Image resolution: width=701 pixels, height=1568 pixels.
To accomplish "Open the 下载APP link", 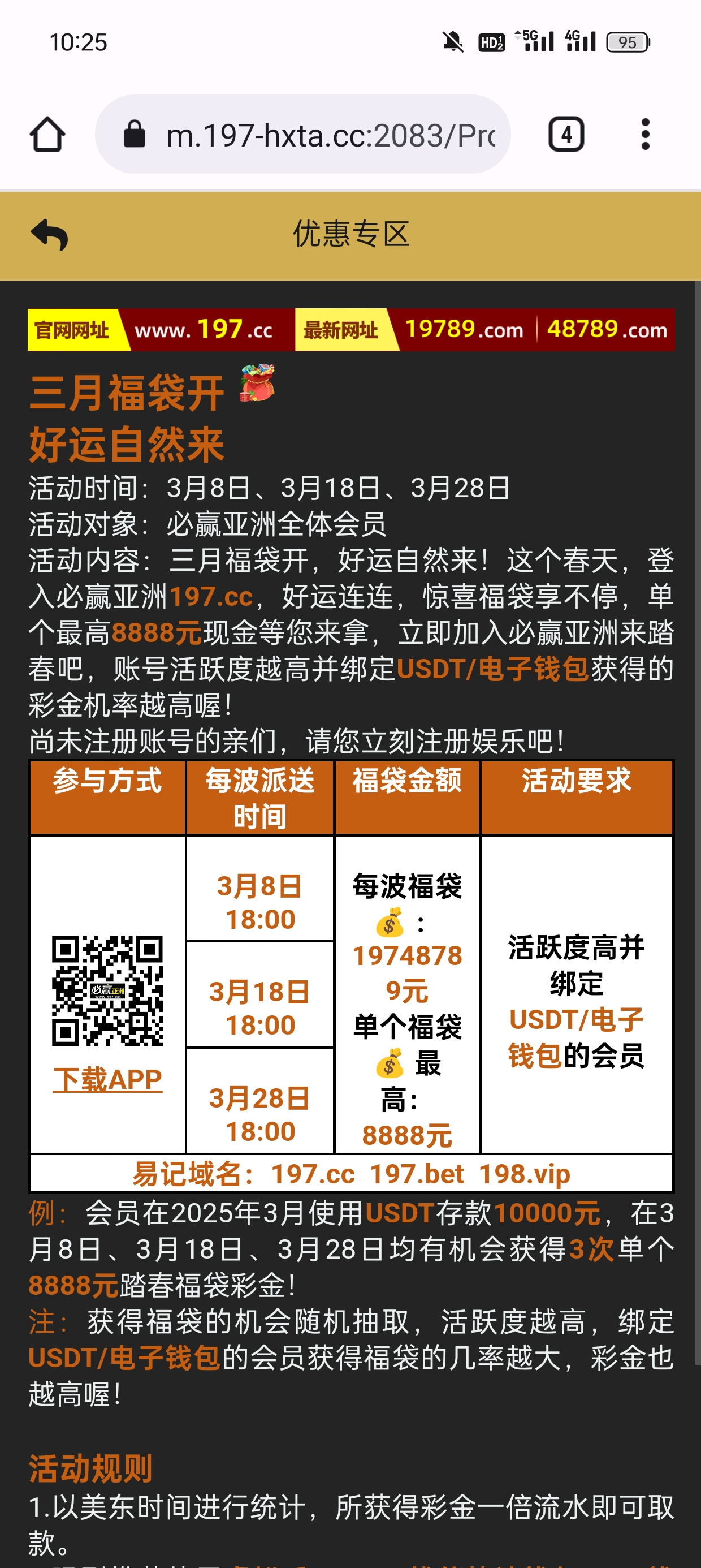I will point(108,1080).
